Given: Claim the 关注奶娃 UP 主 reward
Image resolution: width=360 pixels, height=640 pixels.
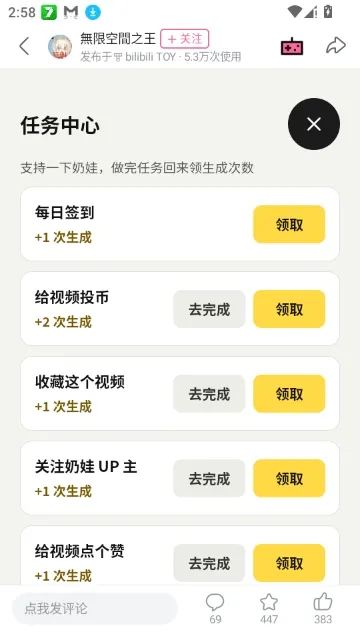Looking at the screenshot, I should pyautogui.click(x=289, y=478).
